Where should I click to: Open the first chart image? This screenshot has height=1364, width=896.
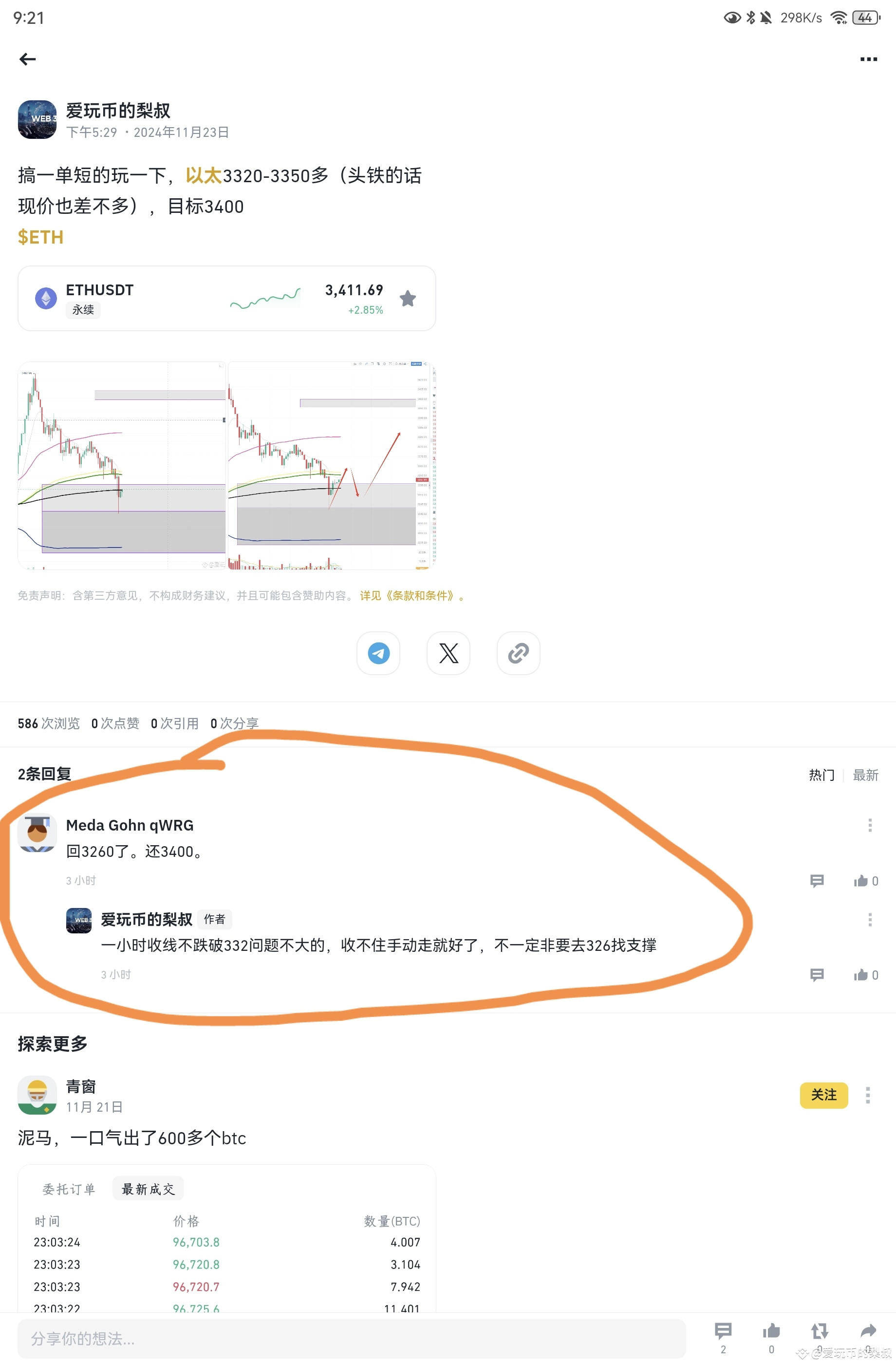coord(121,465)
